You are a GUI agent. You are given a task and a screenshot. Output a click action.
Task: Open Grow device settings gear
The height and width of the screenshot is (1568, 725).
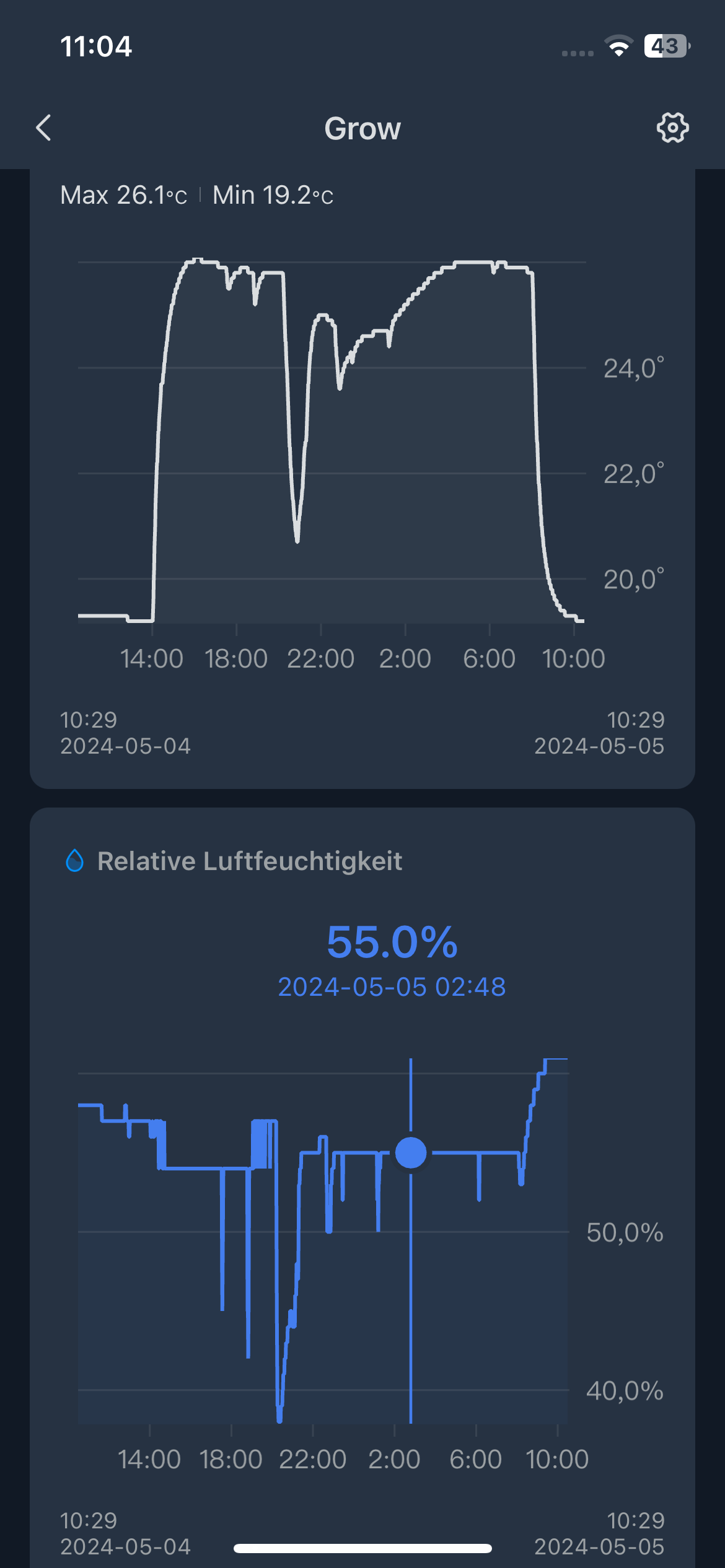click(x=672, y=128)
